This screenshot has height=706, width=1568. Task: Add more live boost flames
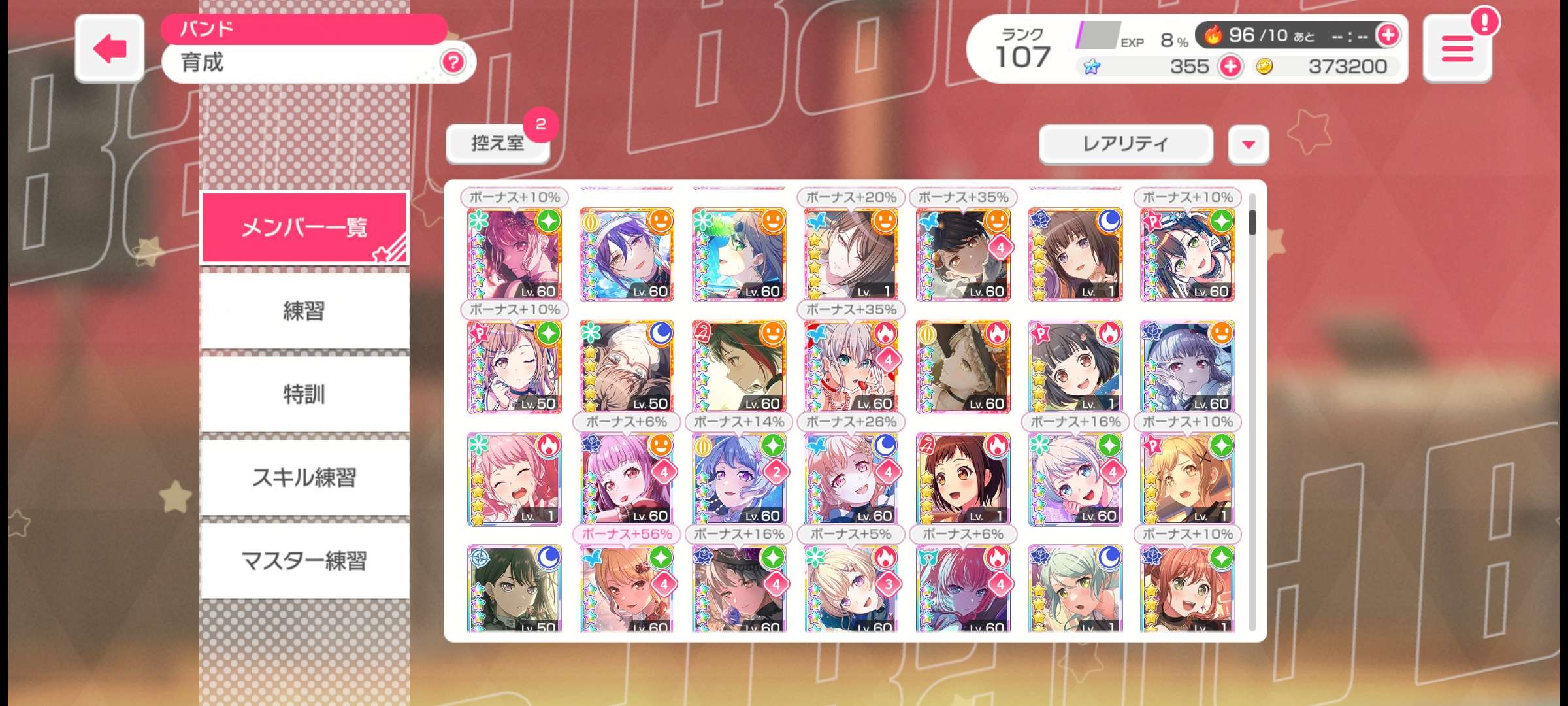pyautogui.click(x=1388, y=35)
